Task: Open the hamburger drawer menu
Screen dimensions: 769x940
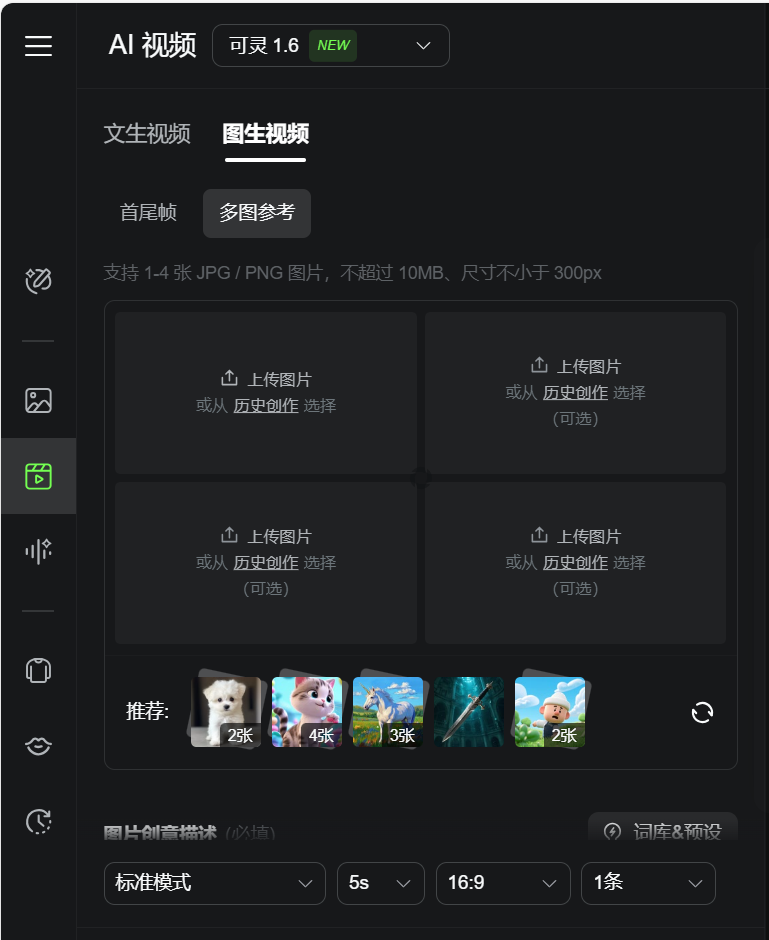Action: click(x=38, y=46)
